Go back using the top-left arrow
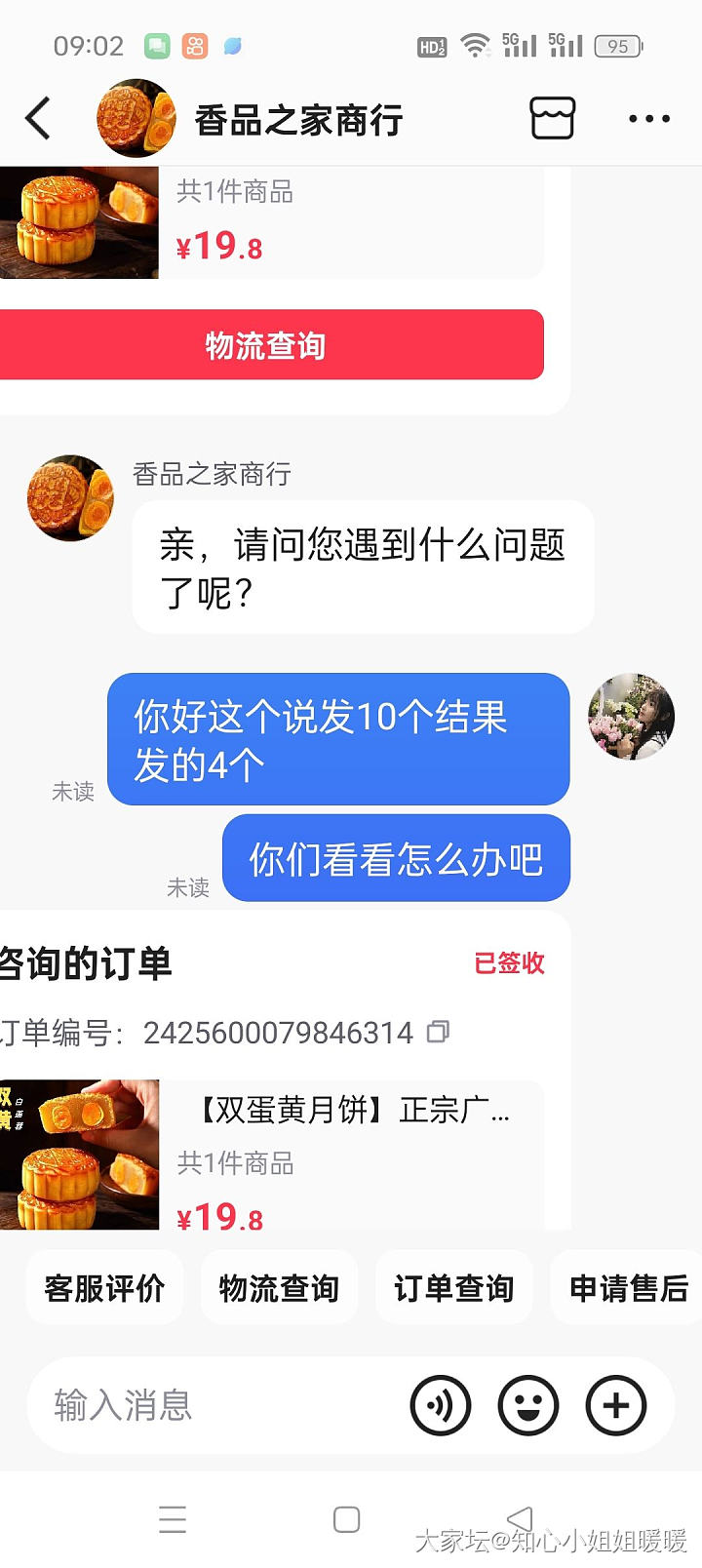702x1568 pixels. pyautogui.click(x=38, y=119)
